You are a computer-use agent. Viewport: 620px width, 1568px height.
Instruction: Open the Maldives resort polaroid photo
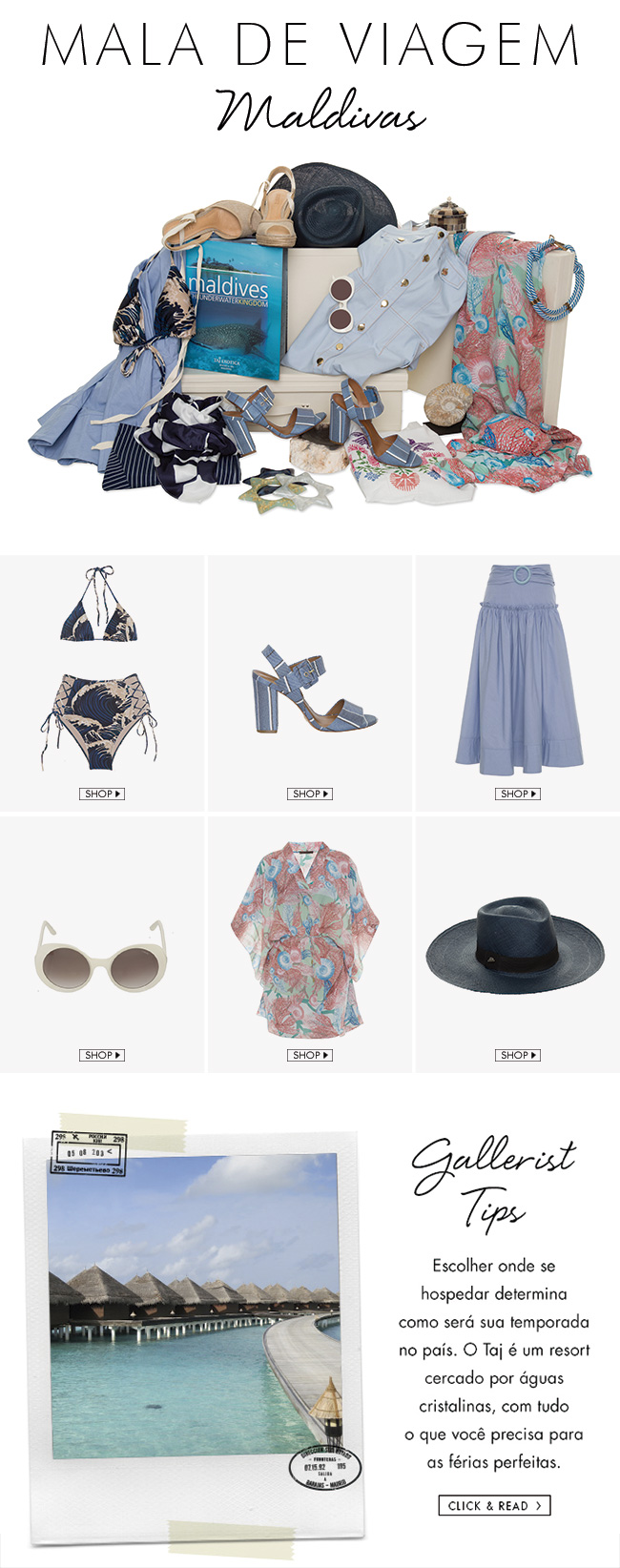[195, 1307]
